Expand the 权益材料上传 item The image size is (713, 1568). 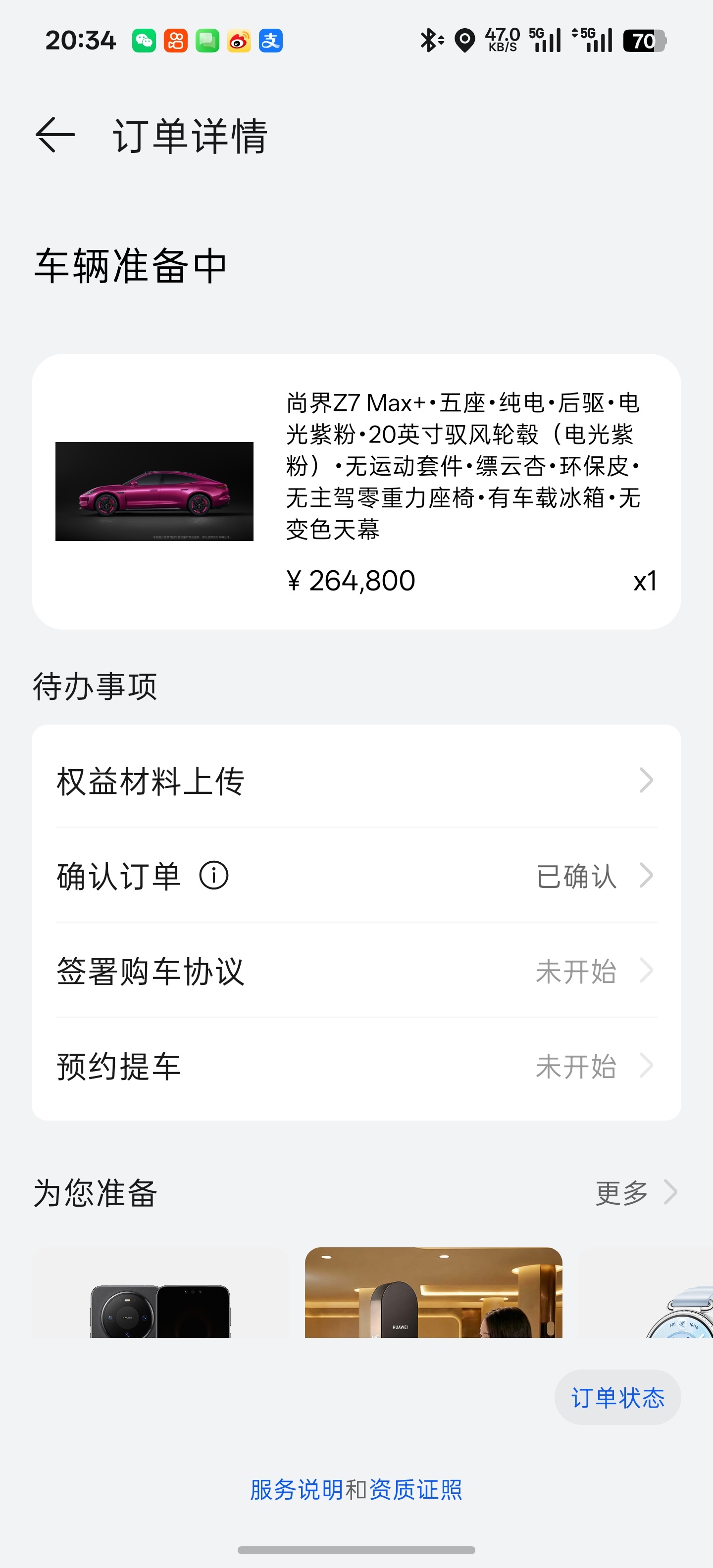(356, 781)
